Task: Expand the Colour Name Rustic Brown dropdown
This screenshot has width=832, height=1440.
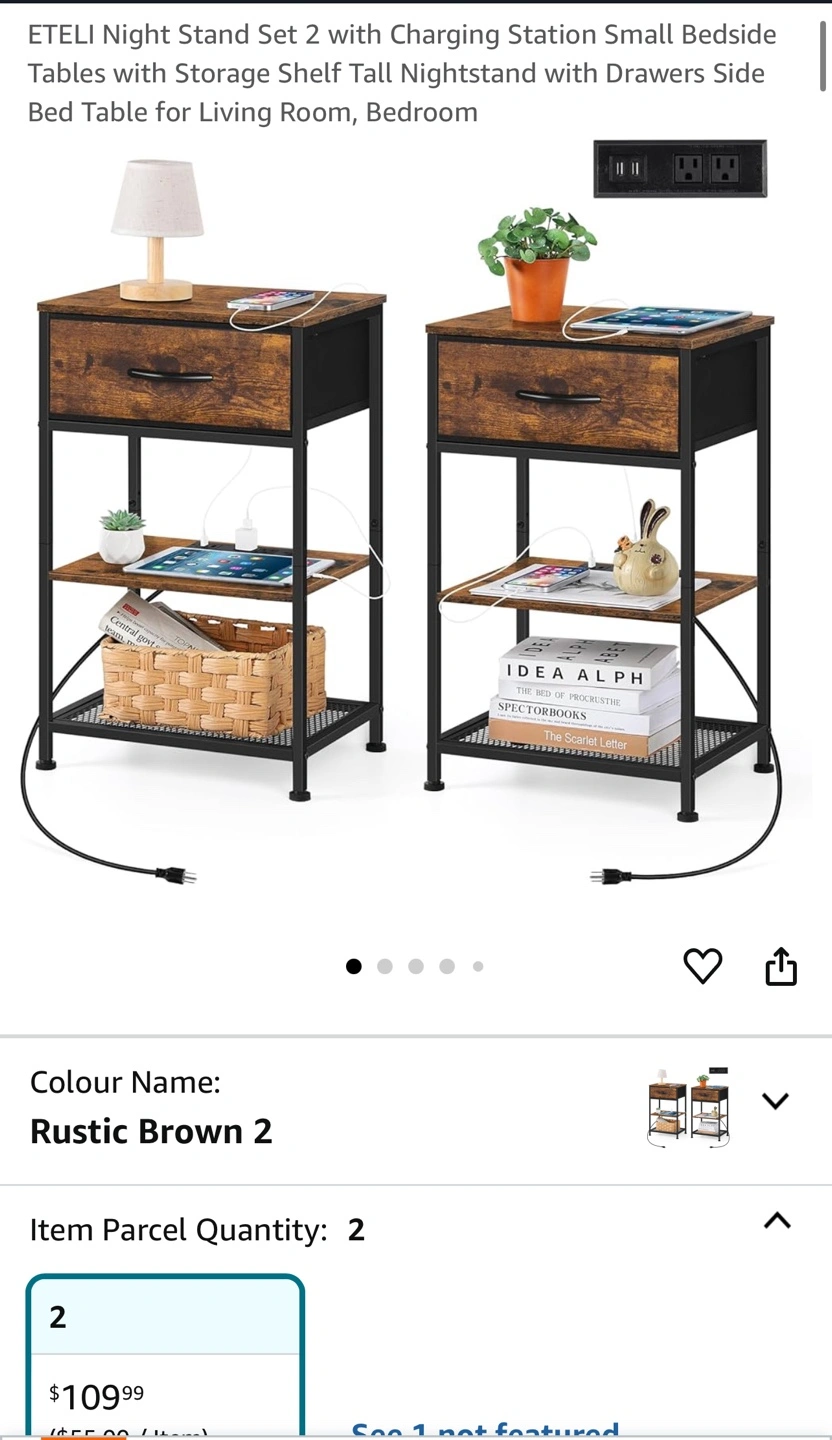Action: click(x=775, y=1101)
